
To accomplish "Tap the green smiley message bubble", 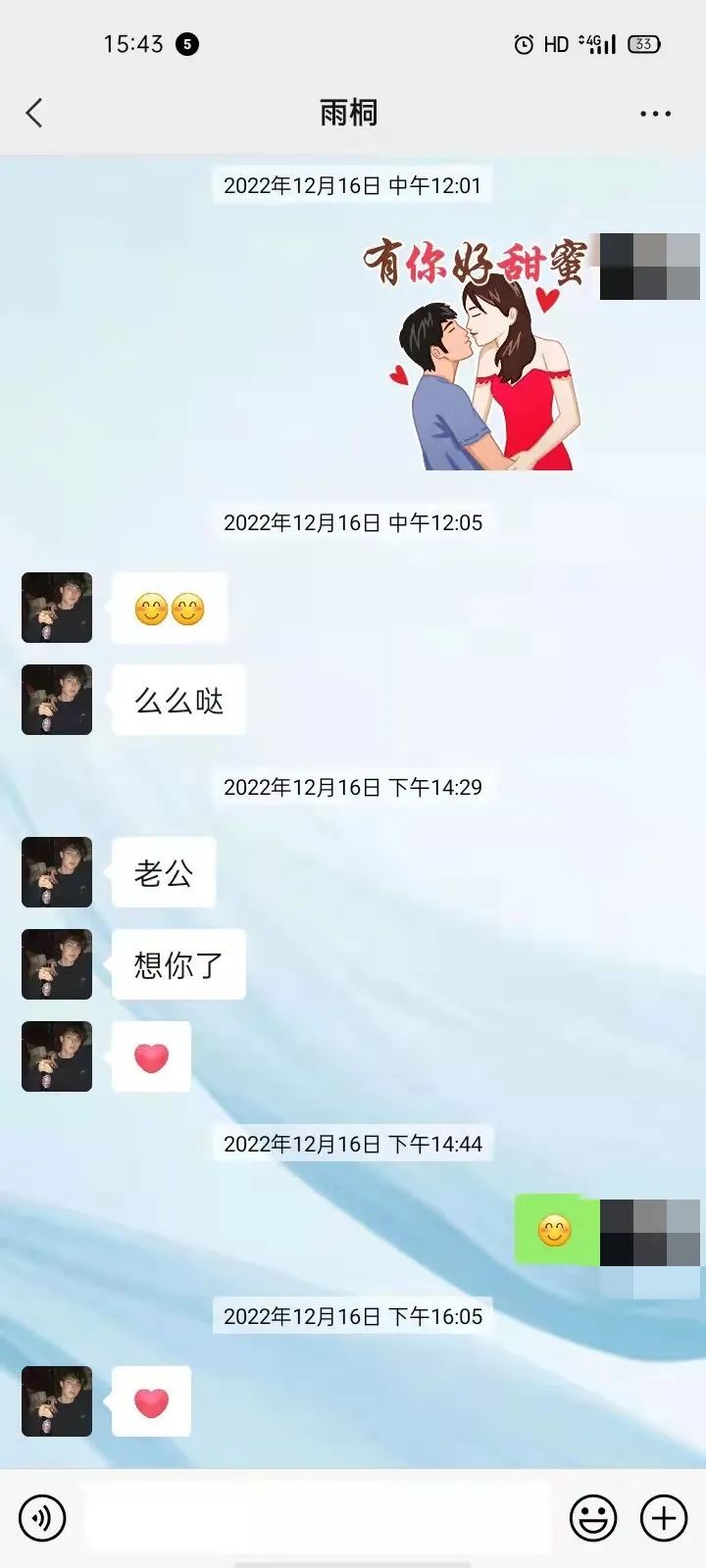I will (554, 1230).
